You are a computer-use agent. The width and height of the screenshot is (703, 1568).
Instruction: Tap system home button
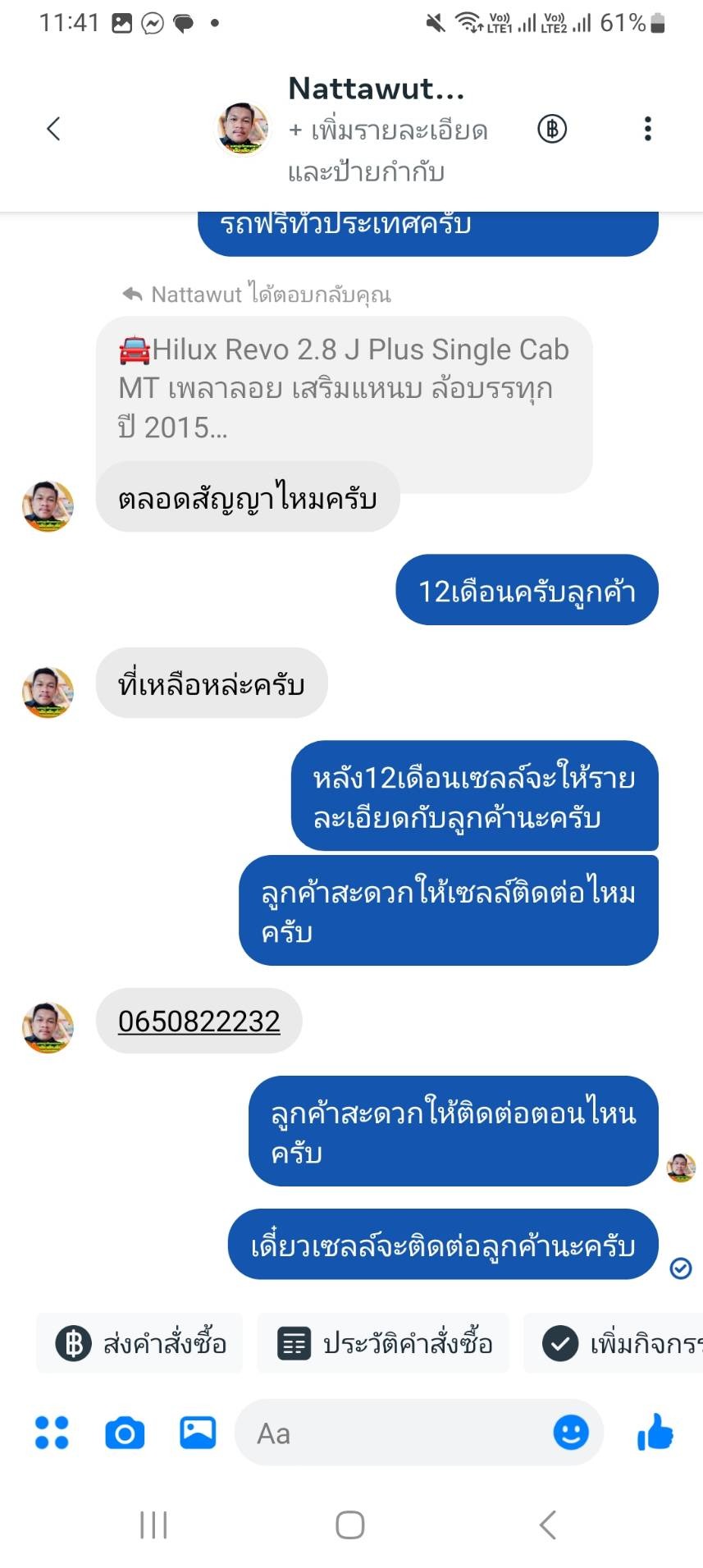click(x=350, y=1525)
